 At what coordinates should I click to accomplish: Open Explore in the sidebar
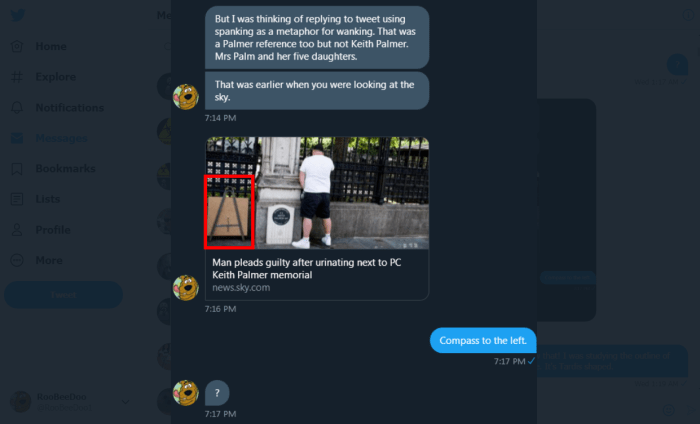point(55,77)
